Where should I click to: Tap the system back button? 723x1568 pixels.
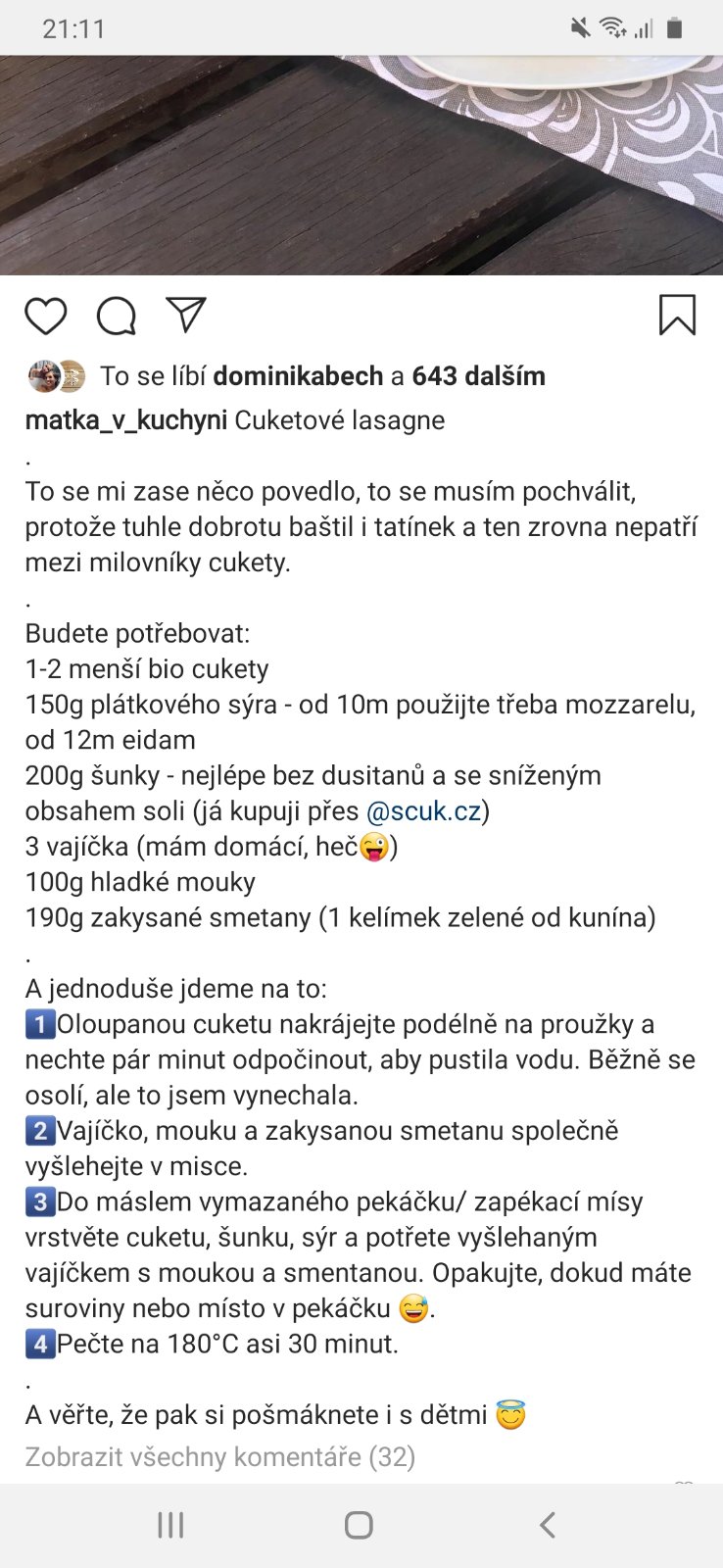coord(548,1525)
